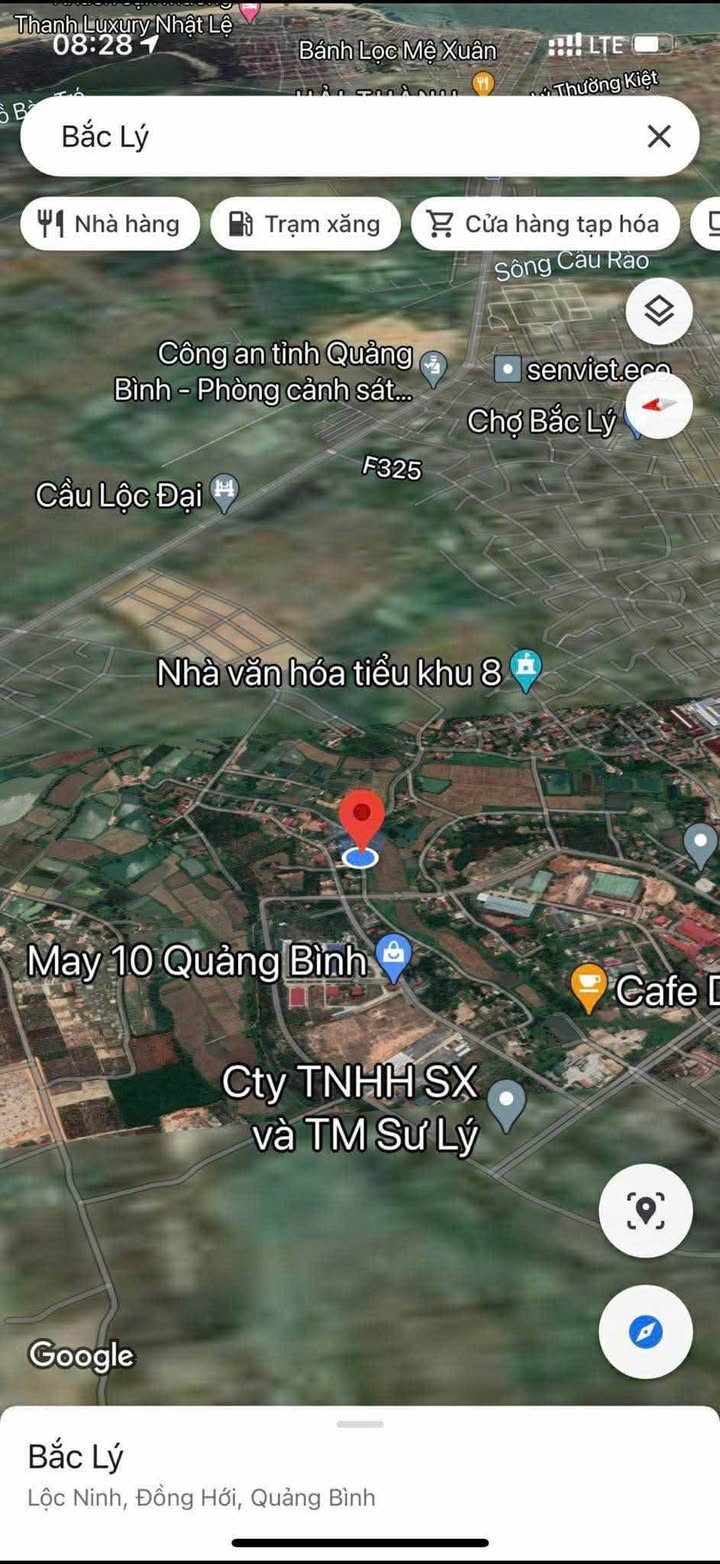The width and height of the screenshot is (720, 1564).
Task: Tap the Cầu Lộc Đại place marker
Action: (x=226, y=494)
